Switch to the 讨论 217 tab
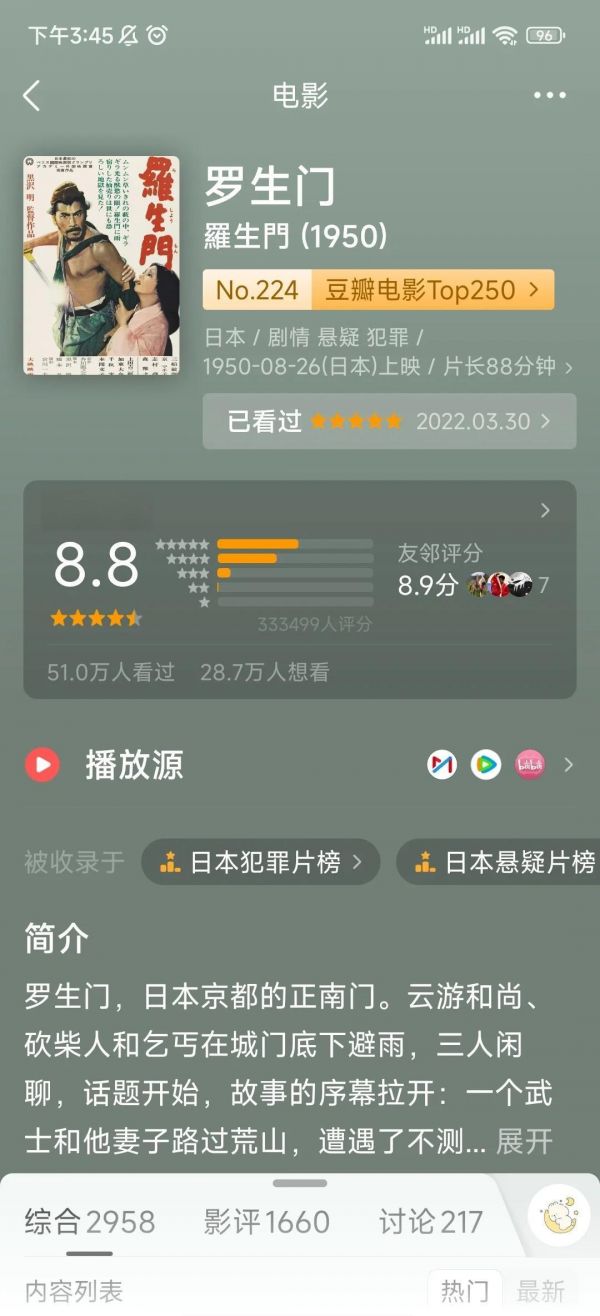The image size is (600, 1316). click(431, 1221)
